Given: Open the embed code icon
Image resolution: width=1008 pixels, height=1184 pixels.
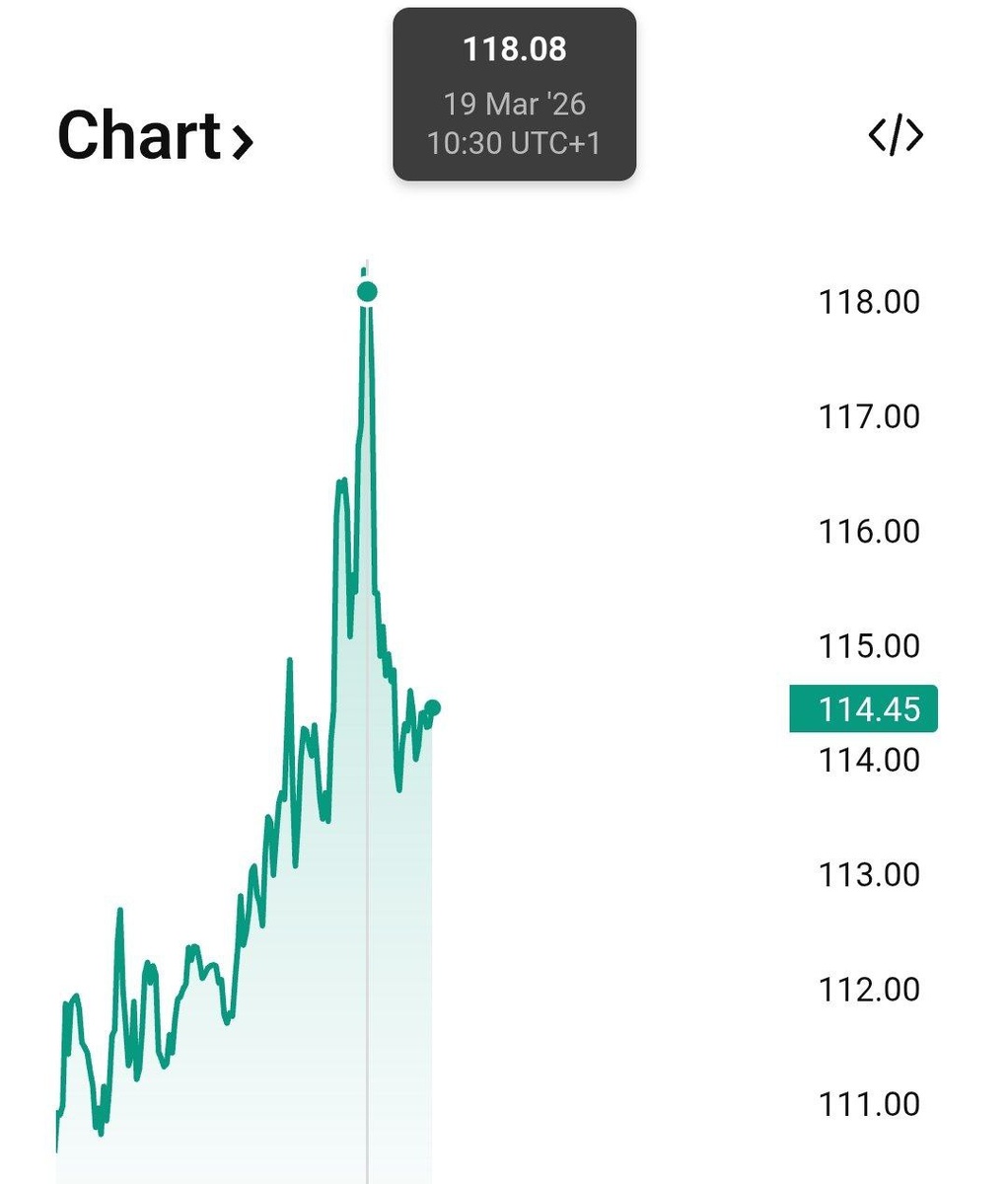Looking at the screenshot, I should tap(896, 135).
